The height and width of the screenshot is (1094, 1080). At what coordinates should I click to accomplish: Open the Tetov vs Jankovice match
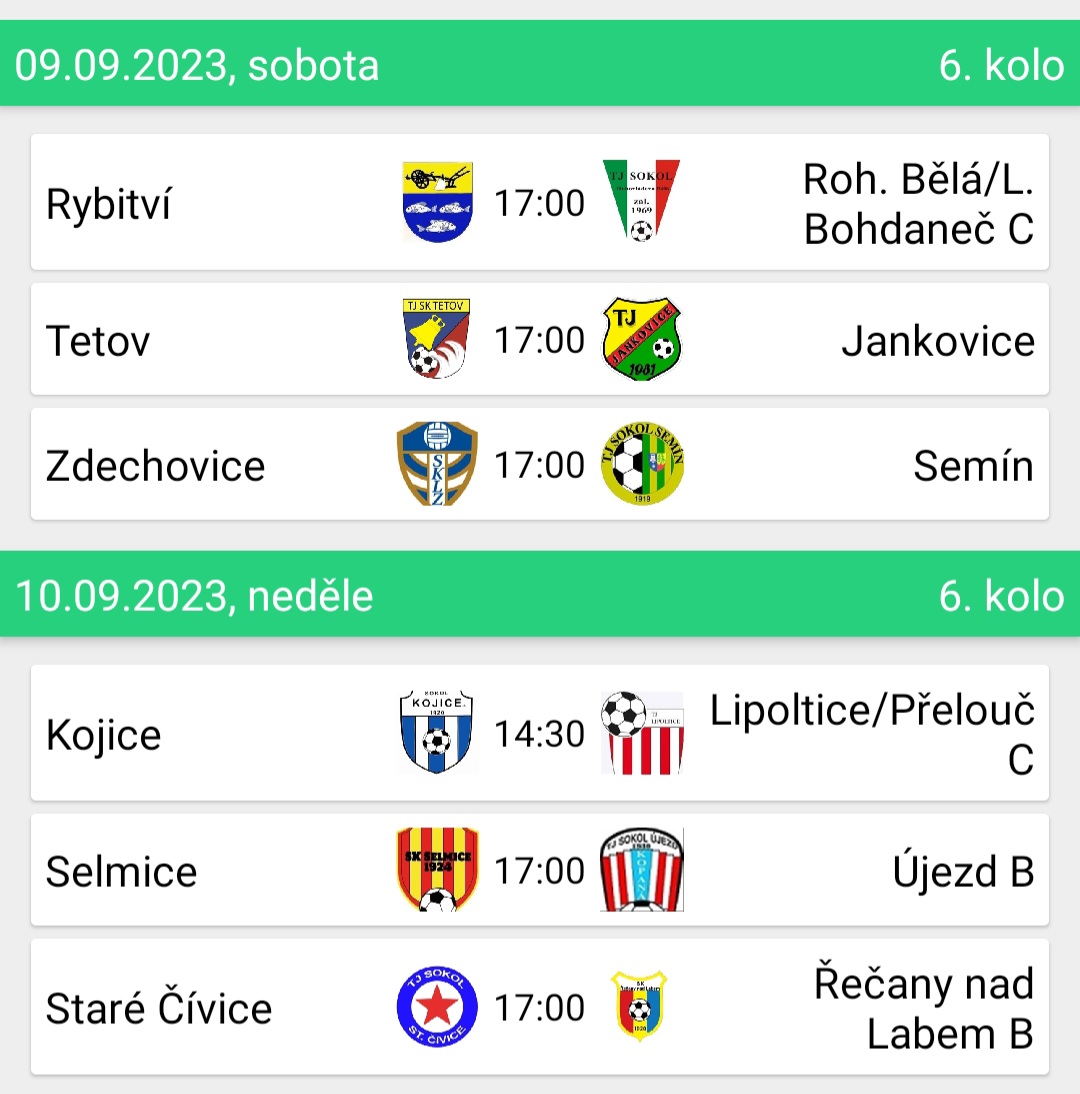click(x=540, y=340)
